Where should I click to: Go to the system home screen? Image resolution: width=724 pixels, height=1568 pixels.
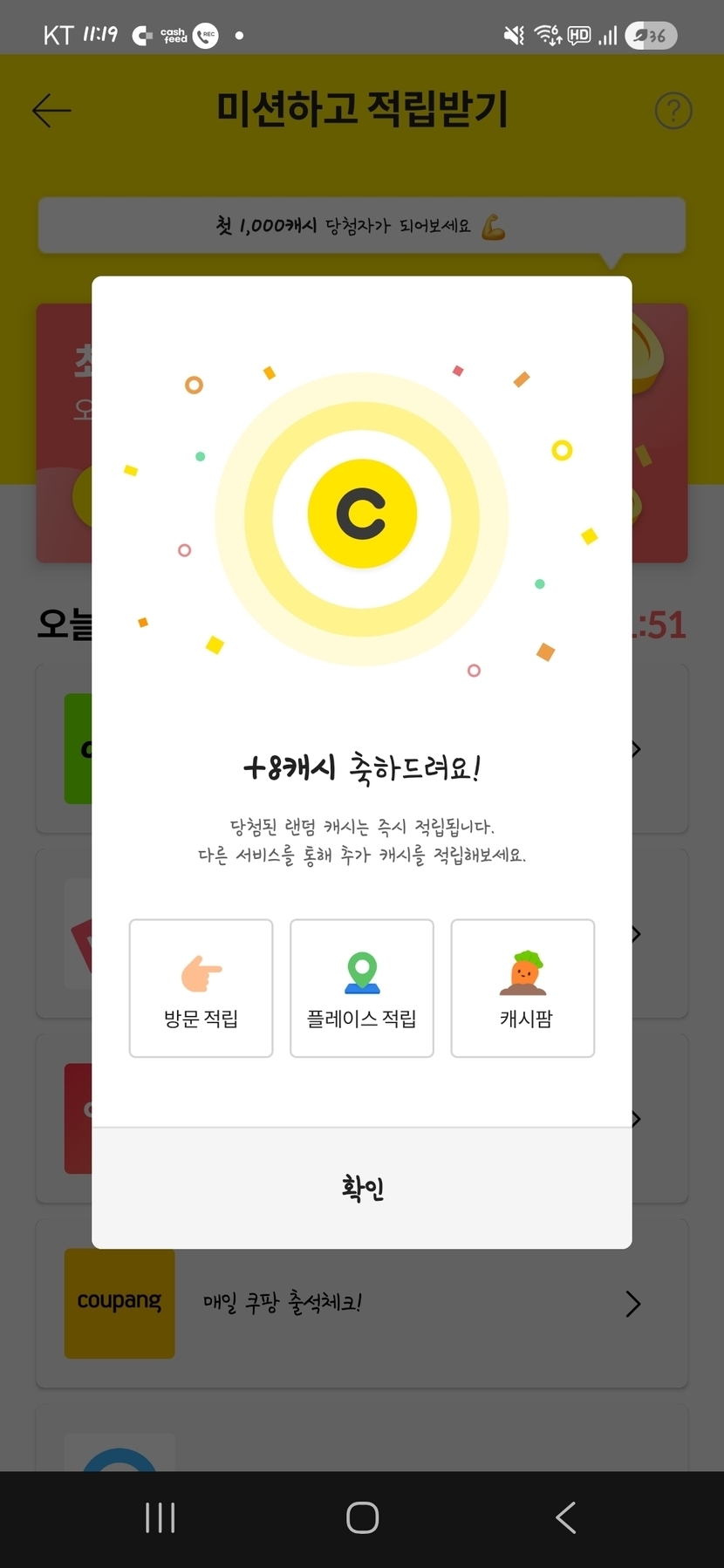[x=362, y=1517]
